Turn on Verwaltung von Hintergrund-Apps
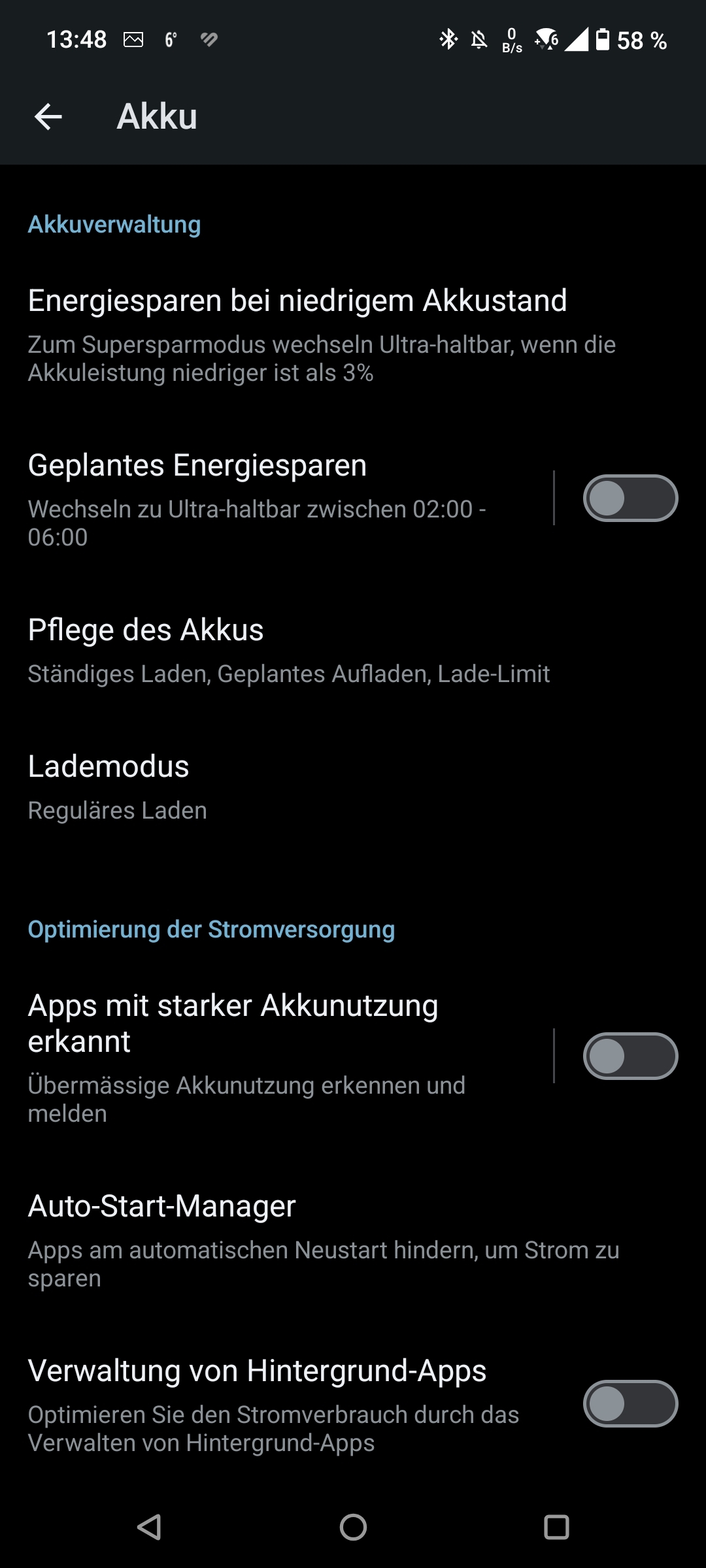The width and height of the screenshot is (706, 1568). pyautogui.click(x=630, y=1404)
